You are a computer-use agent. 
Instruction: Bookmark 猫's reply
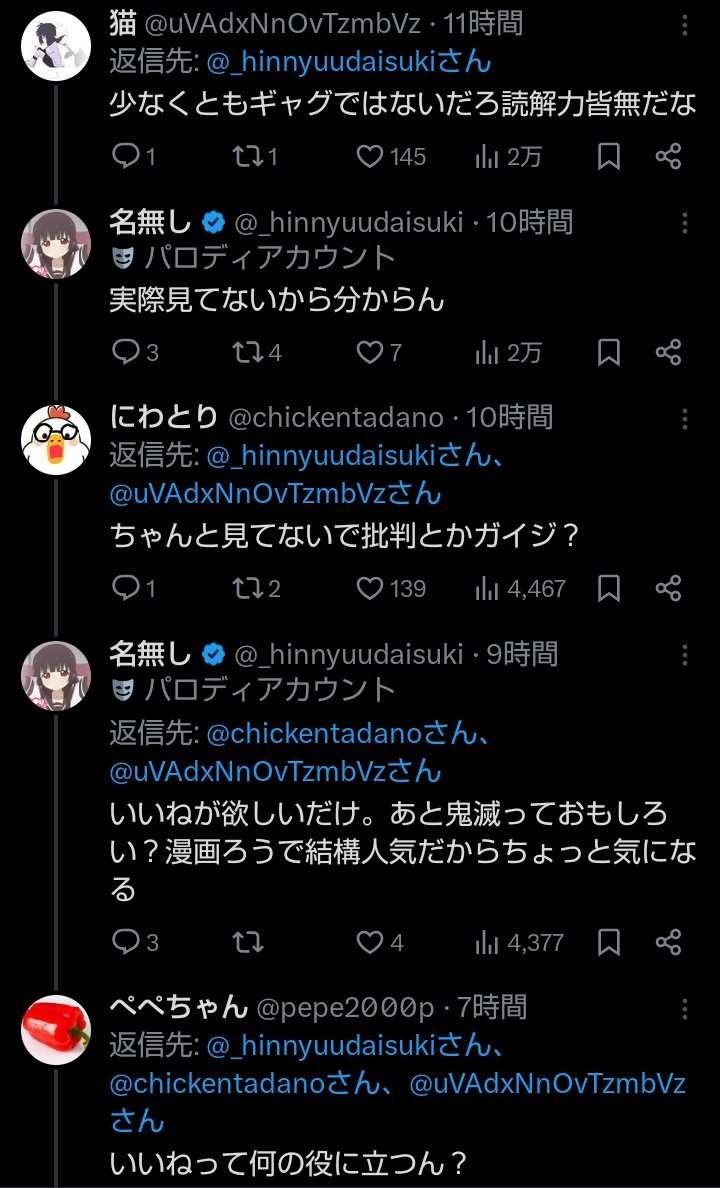[x=609, y=157]
